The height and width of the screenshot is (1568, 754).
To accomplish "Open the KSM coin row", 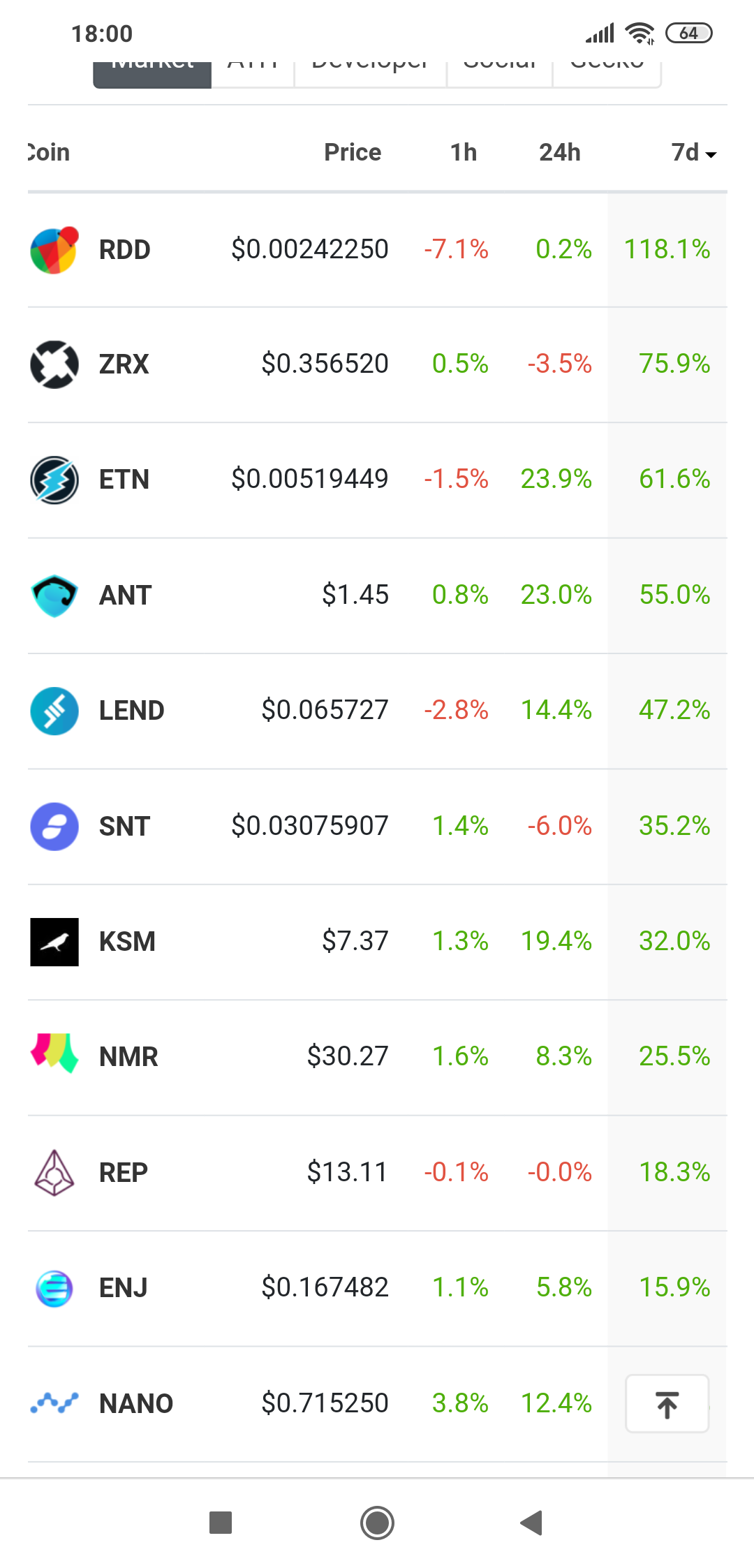I will click(127, 942).
